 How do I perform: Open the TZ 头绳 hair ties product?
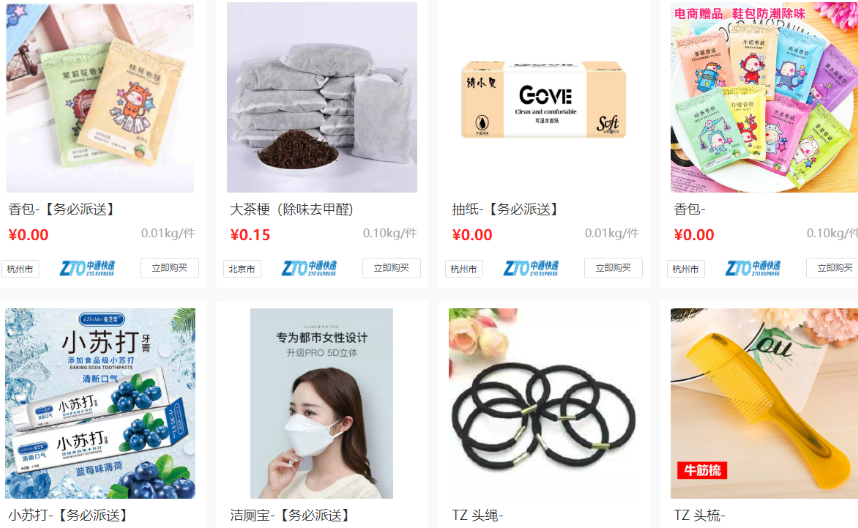[544, 403]
